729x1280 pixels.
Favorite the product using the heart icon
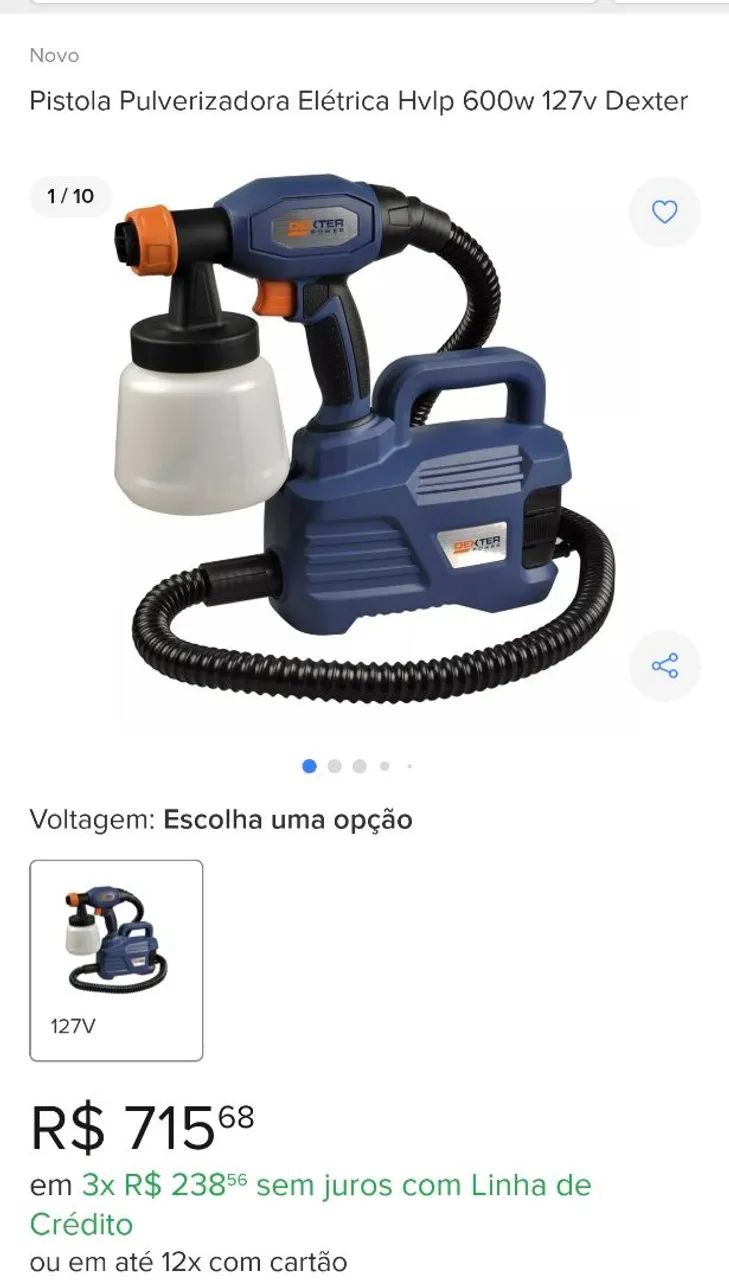pyautogui.click(x=664, y=212)
